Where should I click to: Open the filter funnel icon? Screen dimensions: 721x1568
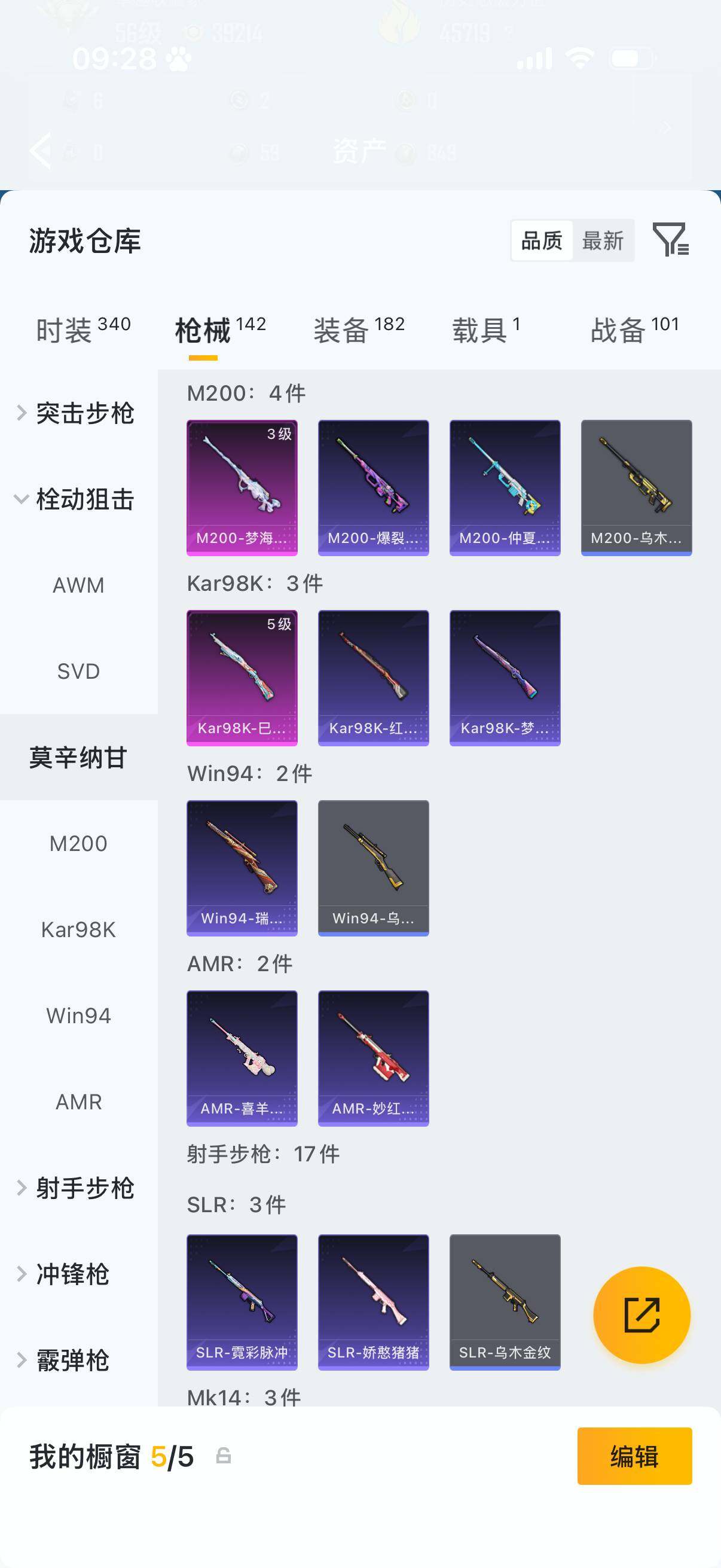(x=670, y=240)
